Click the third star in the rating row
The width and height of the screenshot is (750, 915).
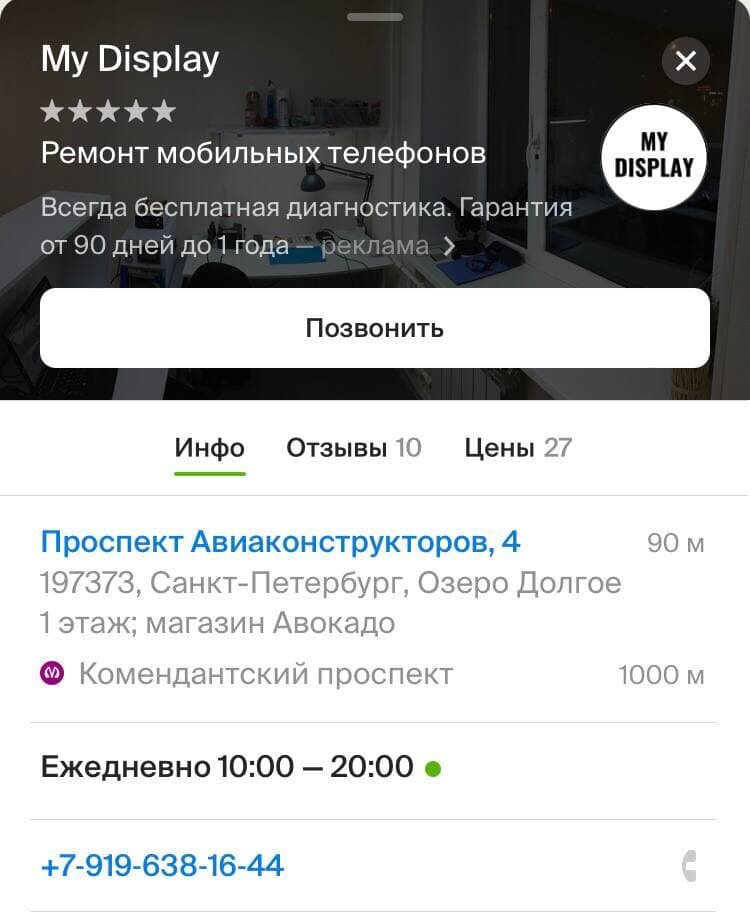pos(107,110)
